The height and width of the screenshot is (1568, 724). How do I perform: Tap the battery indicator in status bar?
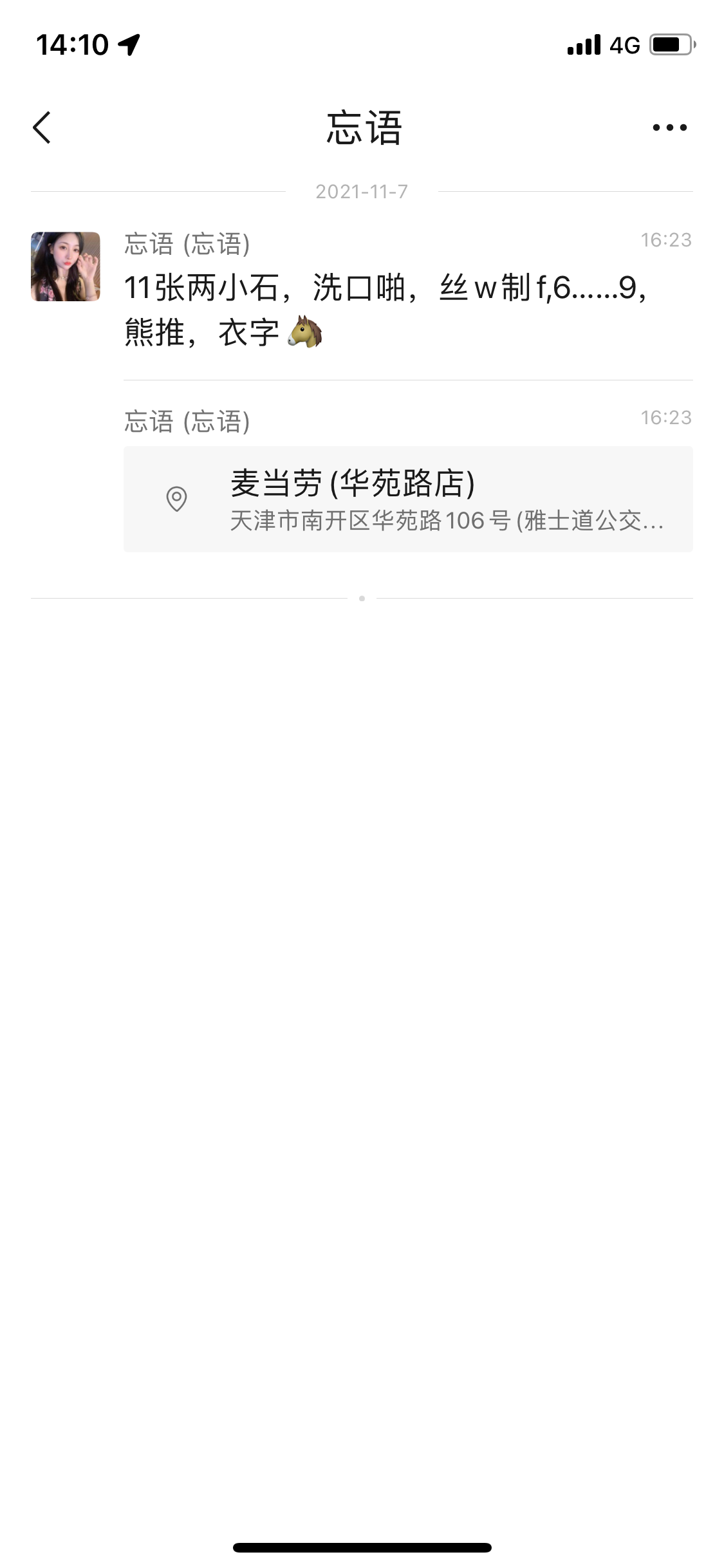click(x=671, y=44)
